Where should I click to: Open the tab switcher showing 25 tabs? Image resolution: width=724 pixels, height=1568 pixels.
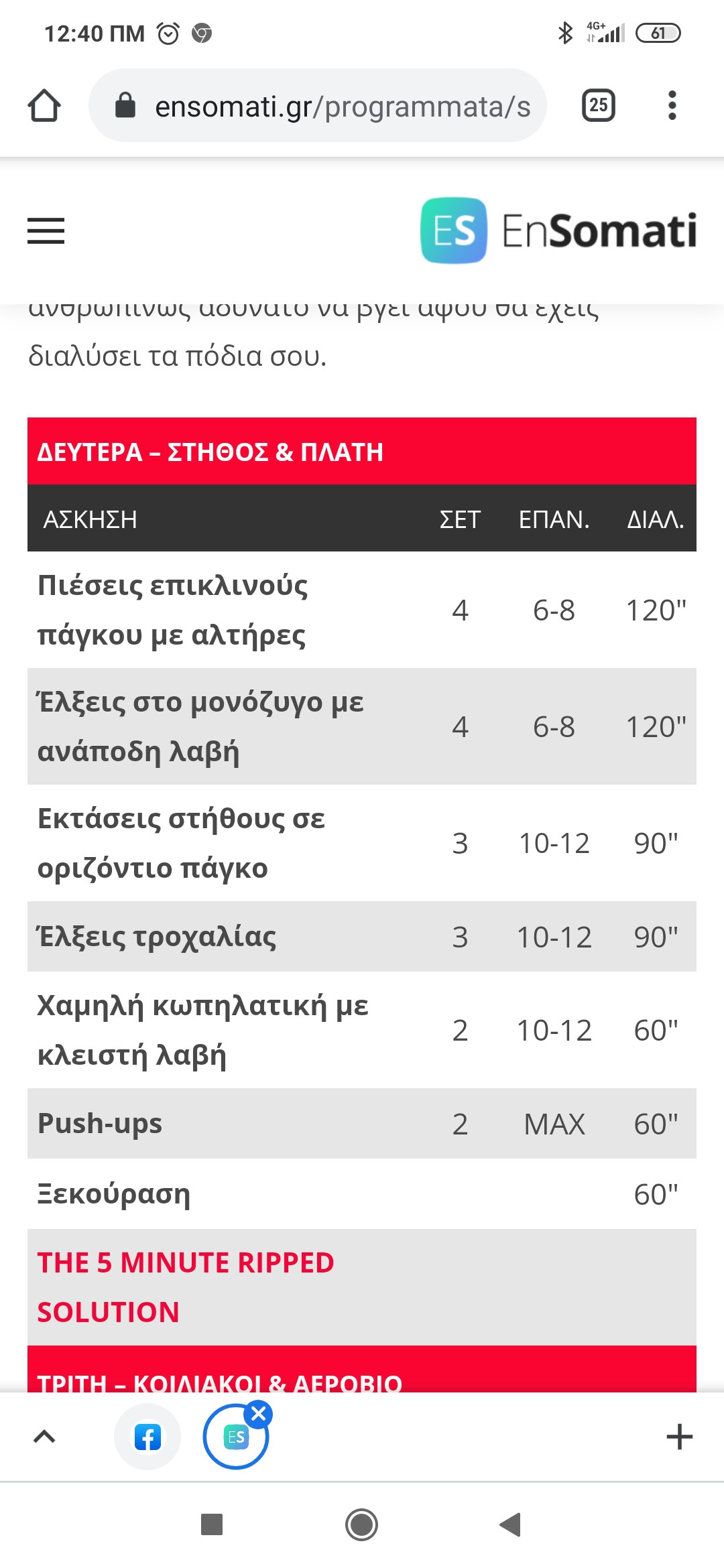[x=598, y=105]
